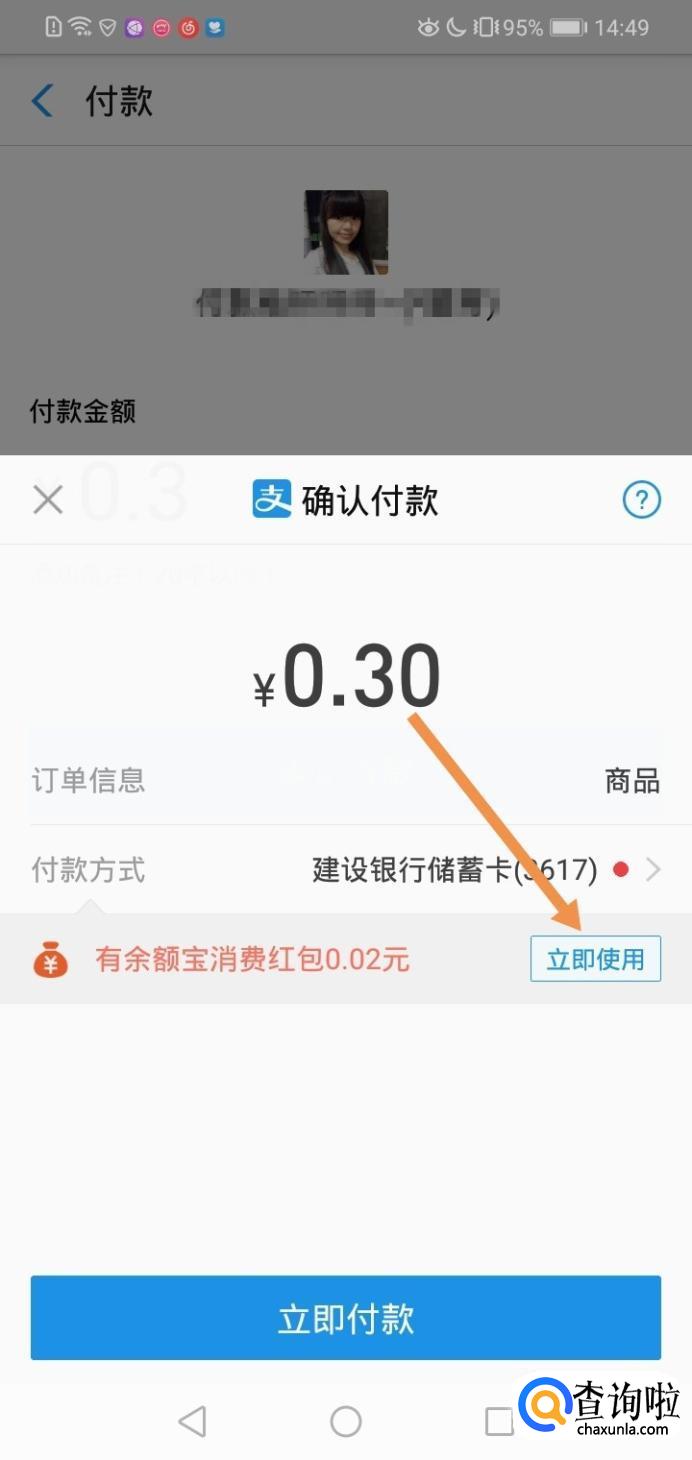
Task: Tap the system back navigation button
Action: (x=192, y=1421)
